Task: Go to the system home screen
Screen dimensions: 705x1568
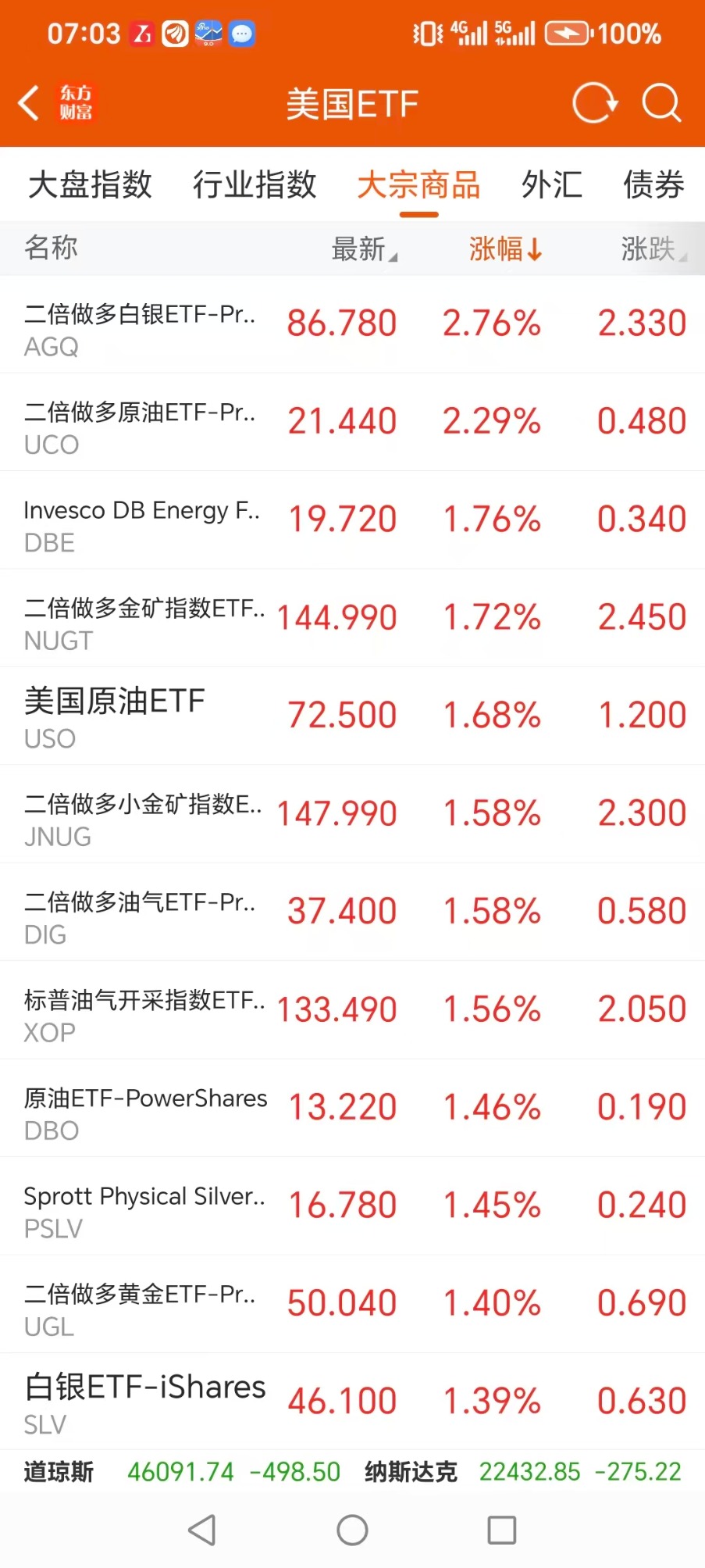Action: 352,1530
